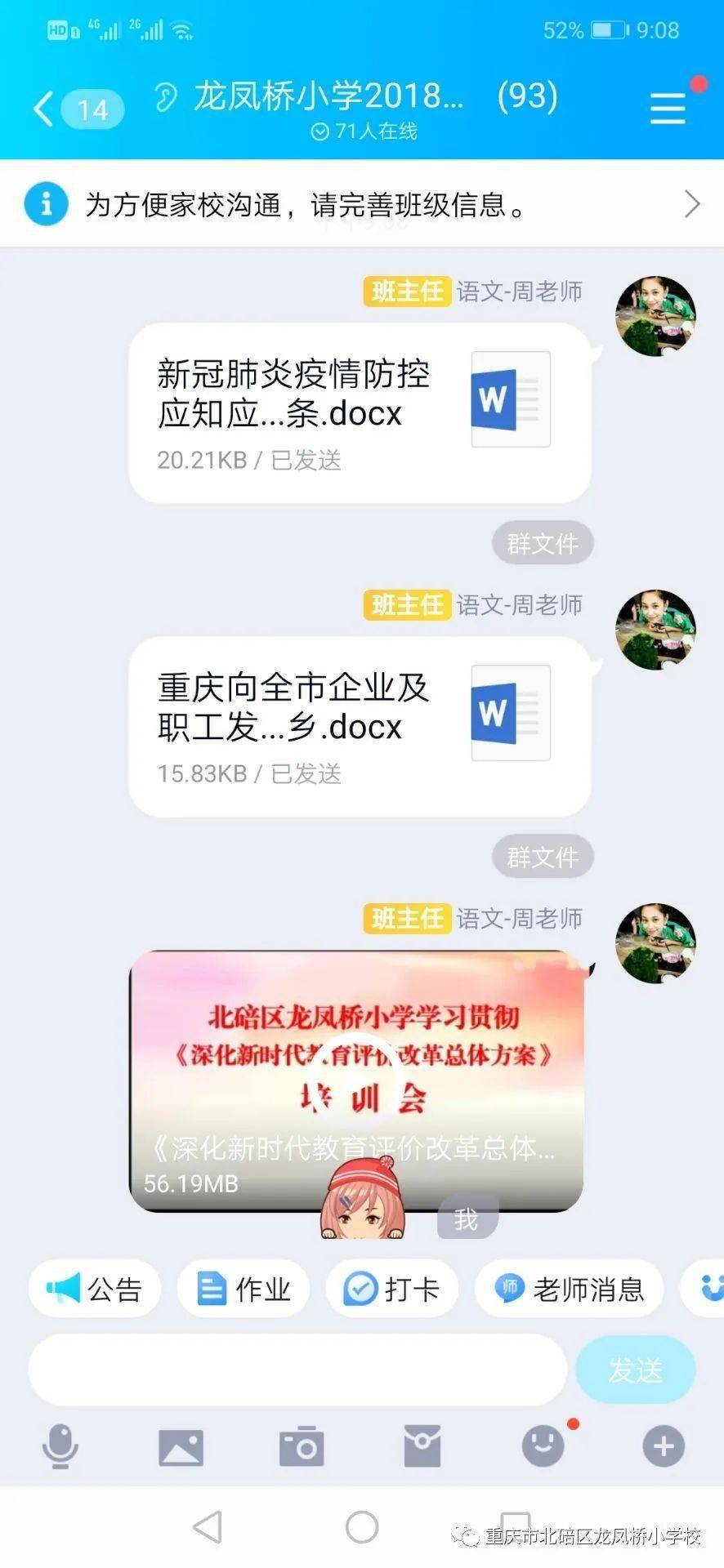Open the 作业 homework chip
This screenshot has width=724, height=1568.
click(x=244, y=1290)
